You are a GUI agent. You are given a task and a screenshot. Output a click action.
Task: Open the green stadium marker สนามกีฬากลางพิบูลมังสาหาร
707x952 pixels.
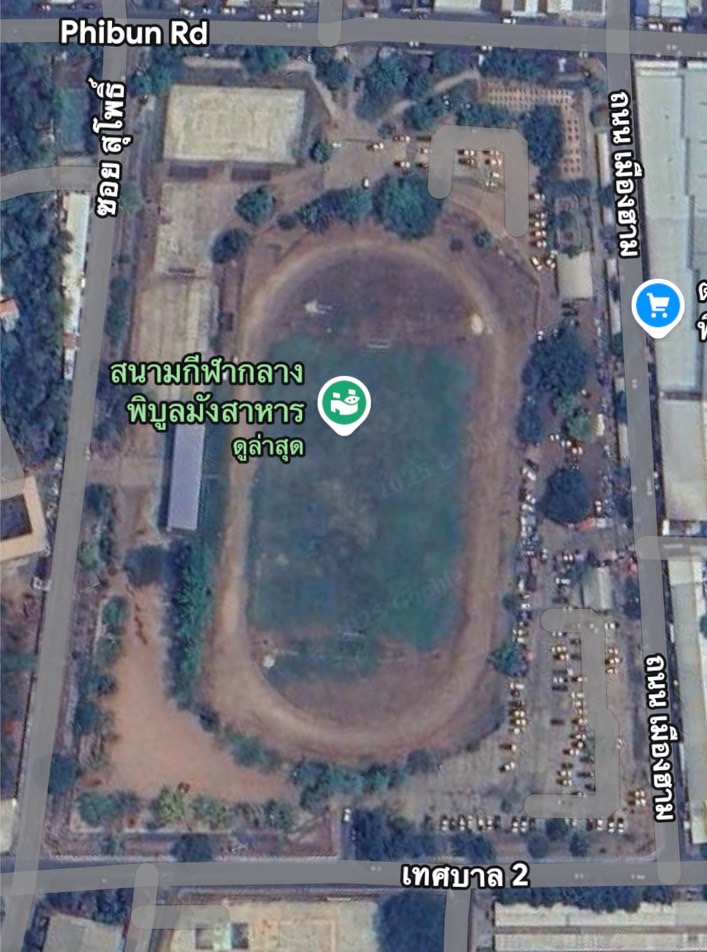(x=344, y=403)
